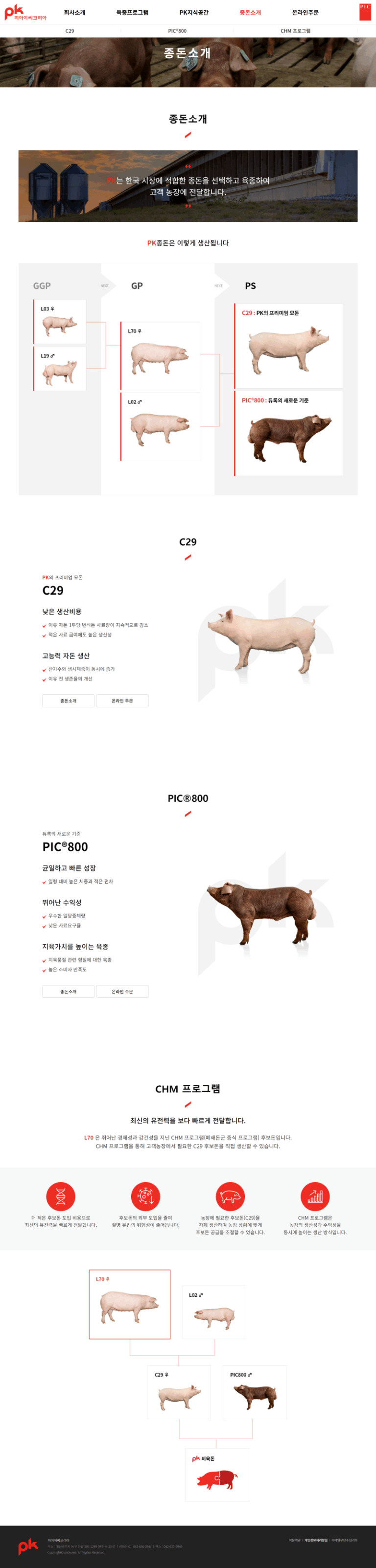Tap the PK 피아이씨코리아 home logo
Image resolution: width=376 pixels, height=1568 pixels.
25,12
